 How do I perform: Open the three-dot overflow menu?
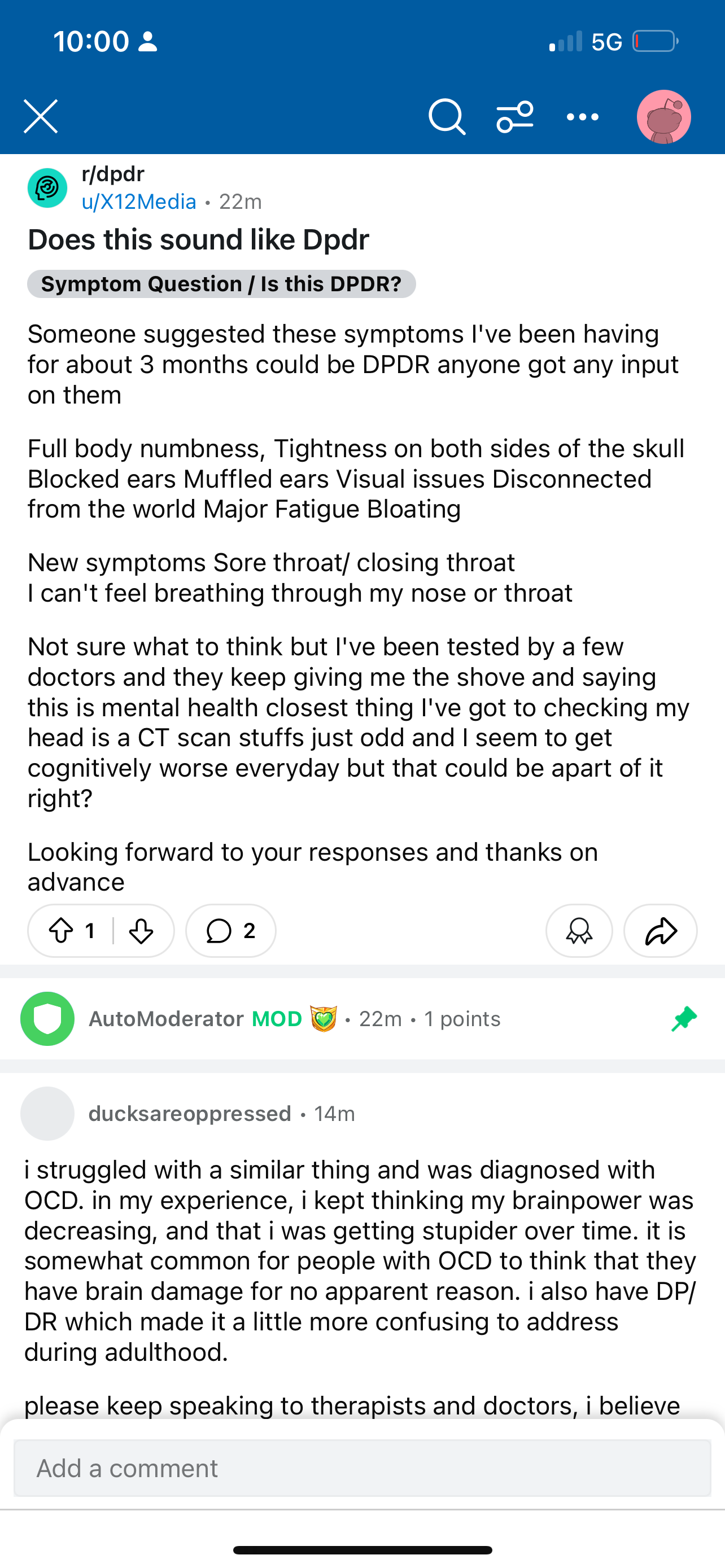tap(583, 117)
